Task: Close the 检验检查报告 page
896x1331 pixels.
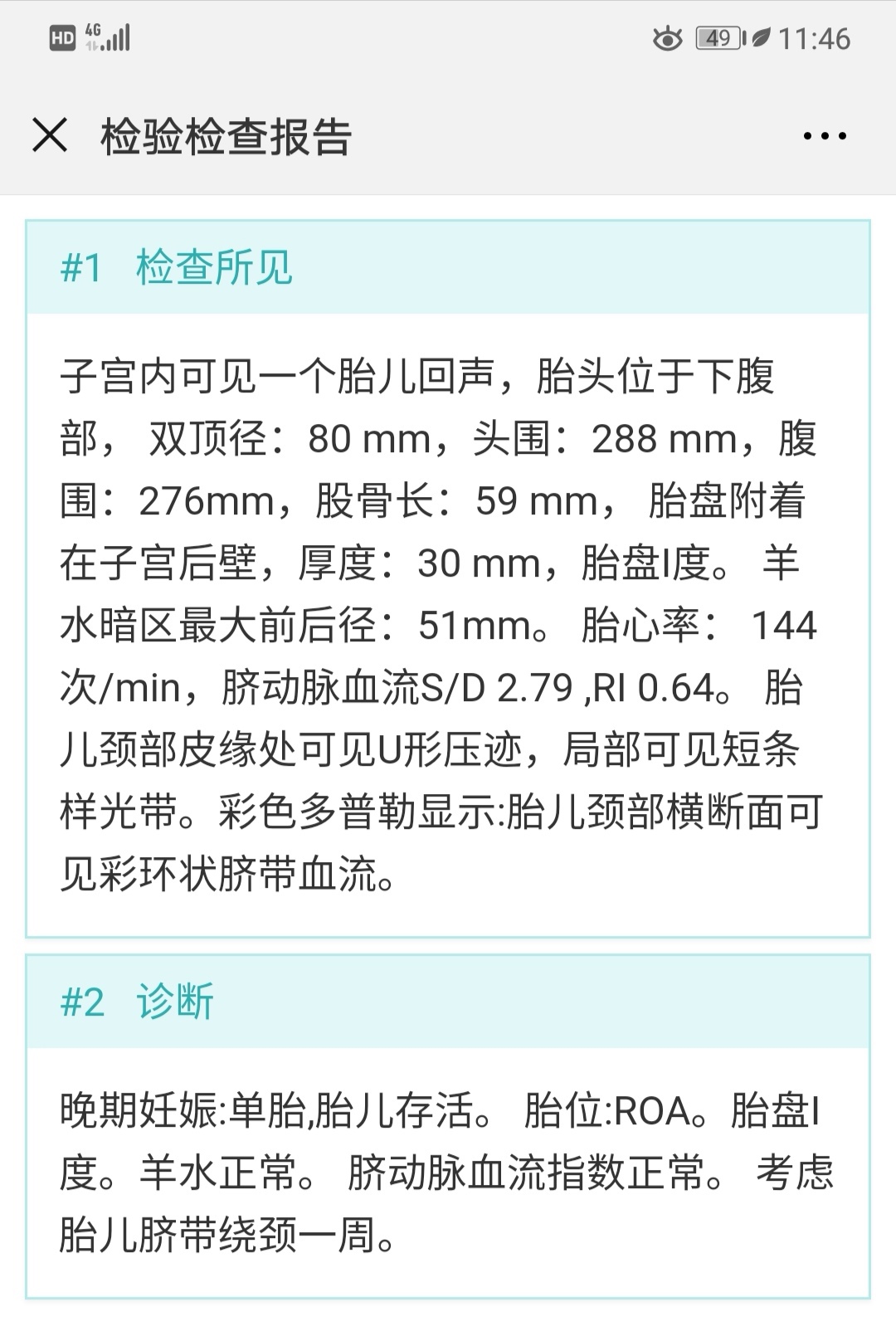Action: (x=50, y=135)
